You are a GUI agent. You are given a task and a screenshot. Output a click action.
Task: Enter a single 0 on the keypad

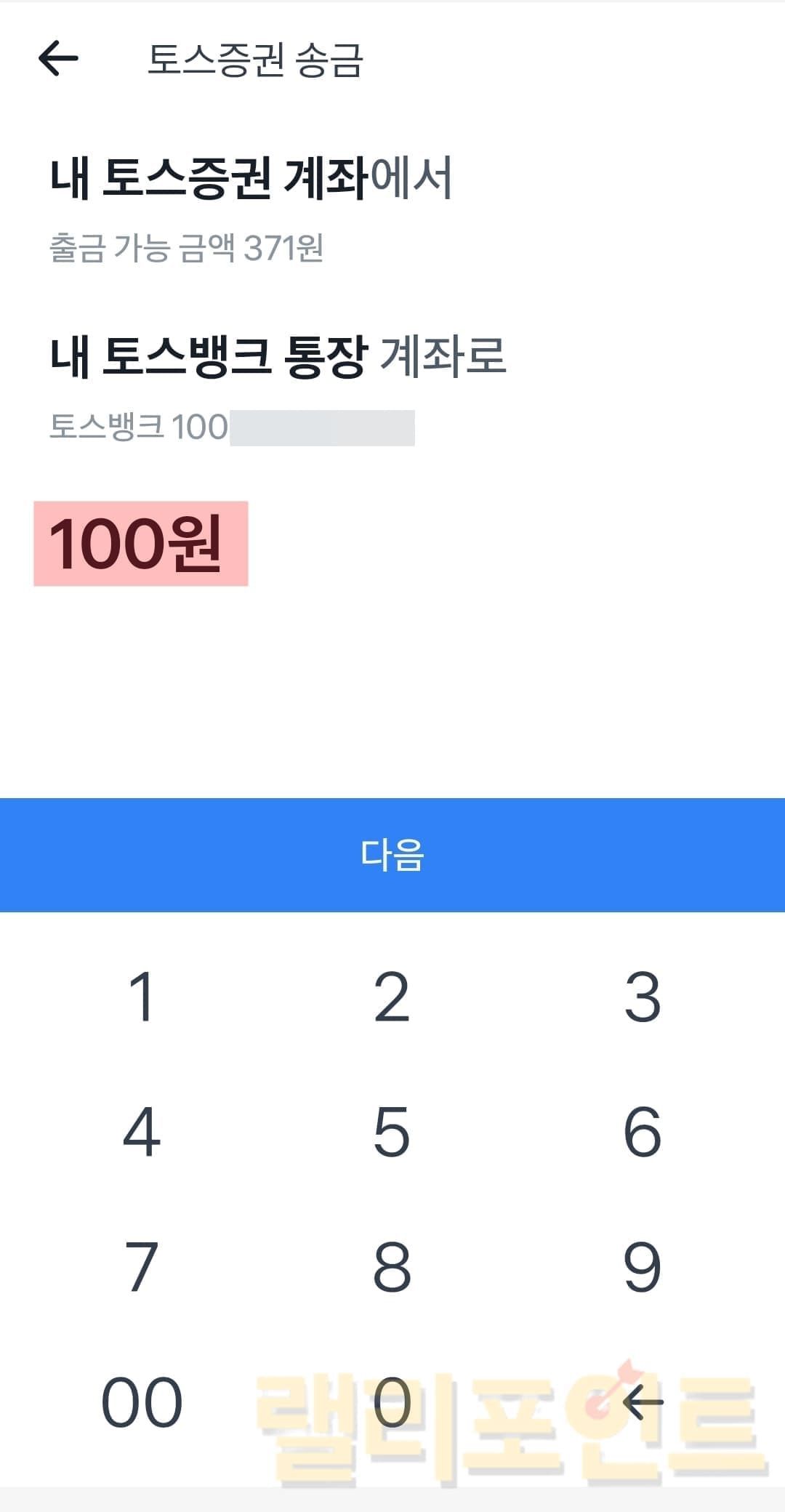(392, 1402)
